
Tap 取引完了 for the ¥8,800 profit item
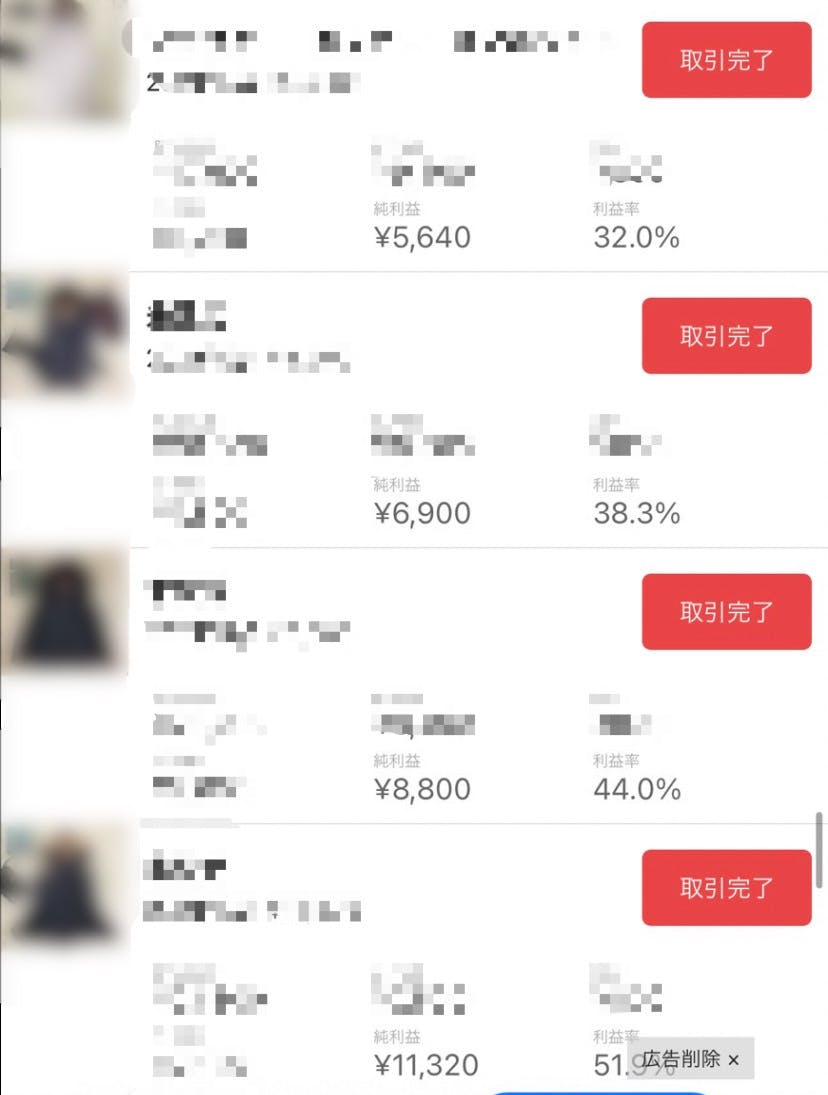pyautogui.click(x=726, y=612)
